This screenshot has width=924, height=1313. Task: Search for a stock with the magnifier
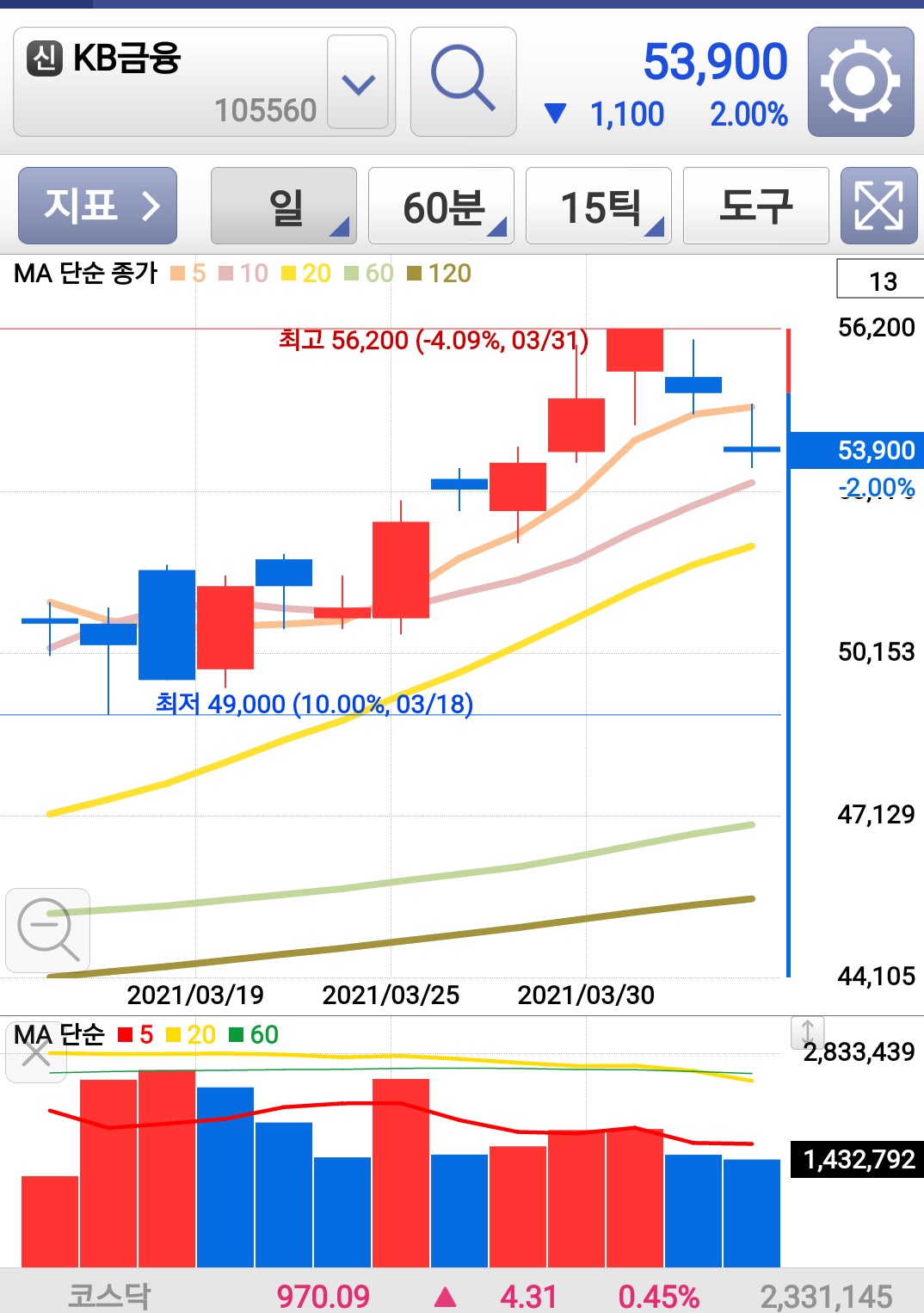463,83
